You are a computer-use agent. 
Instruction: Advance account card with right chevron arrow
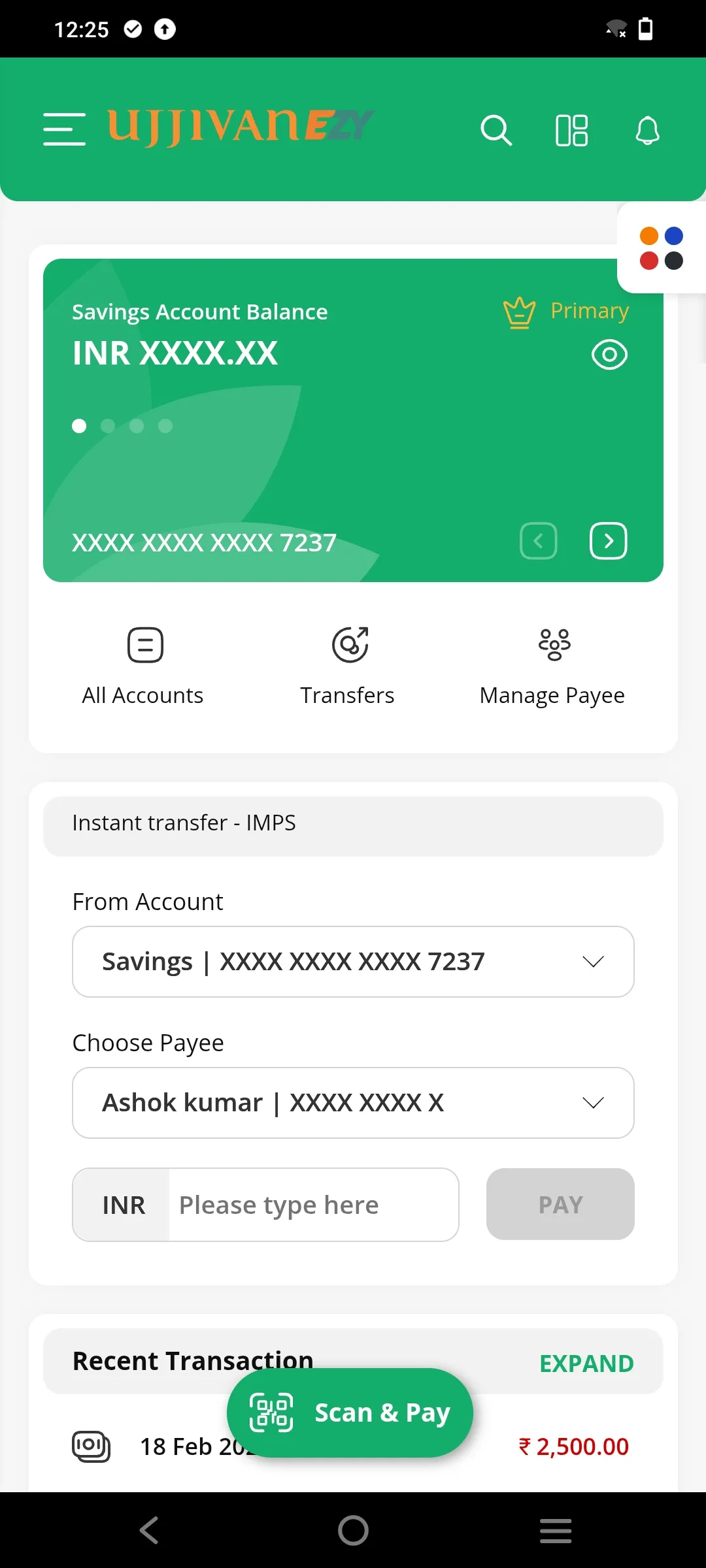click(608, 541)
